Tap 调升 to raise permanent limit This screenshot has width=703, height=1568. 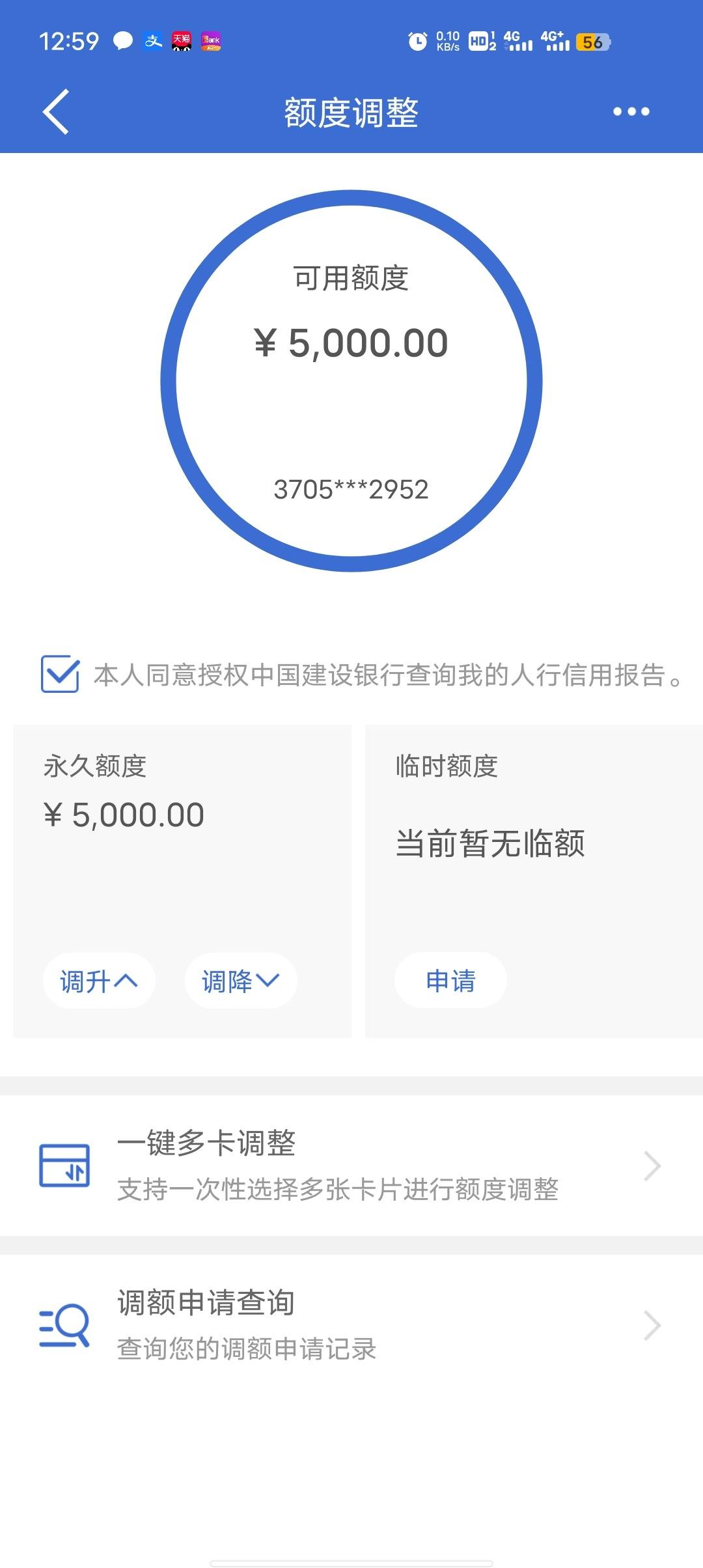point(99,981)
